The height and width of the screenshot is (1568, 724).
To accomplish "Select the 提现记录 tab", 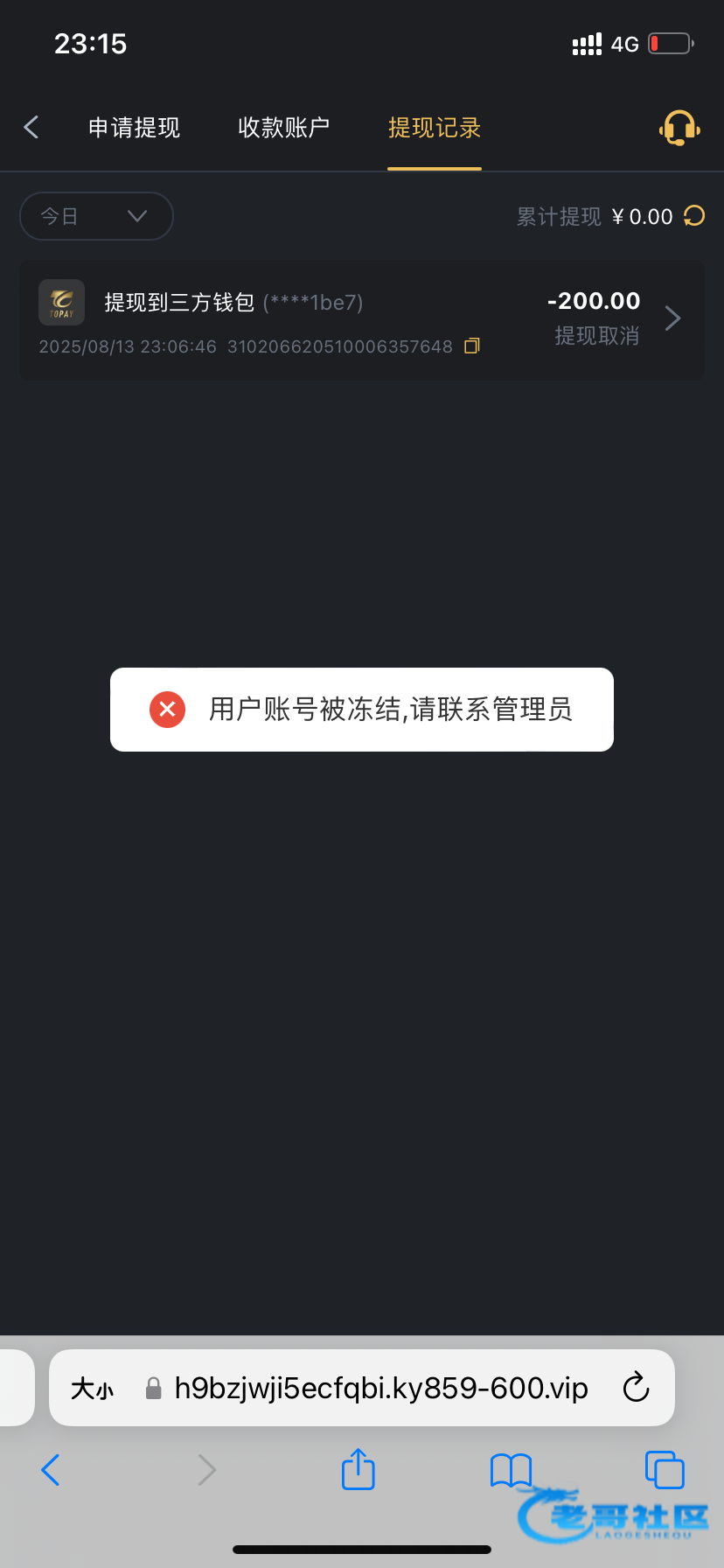I will pos(435,128).
